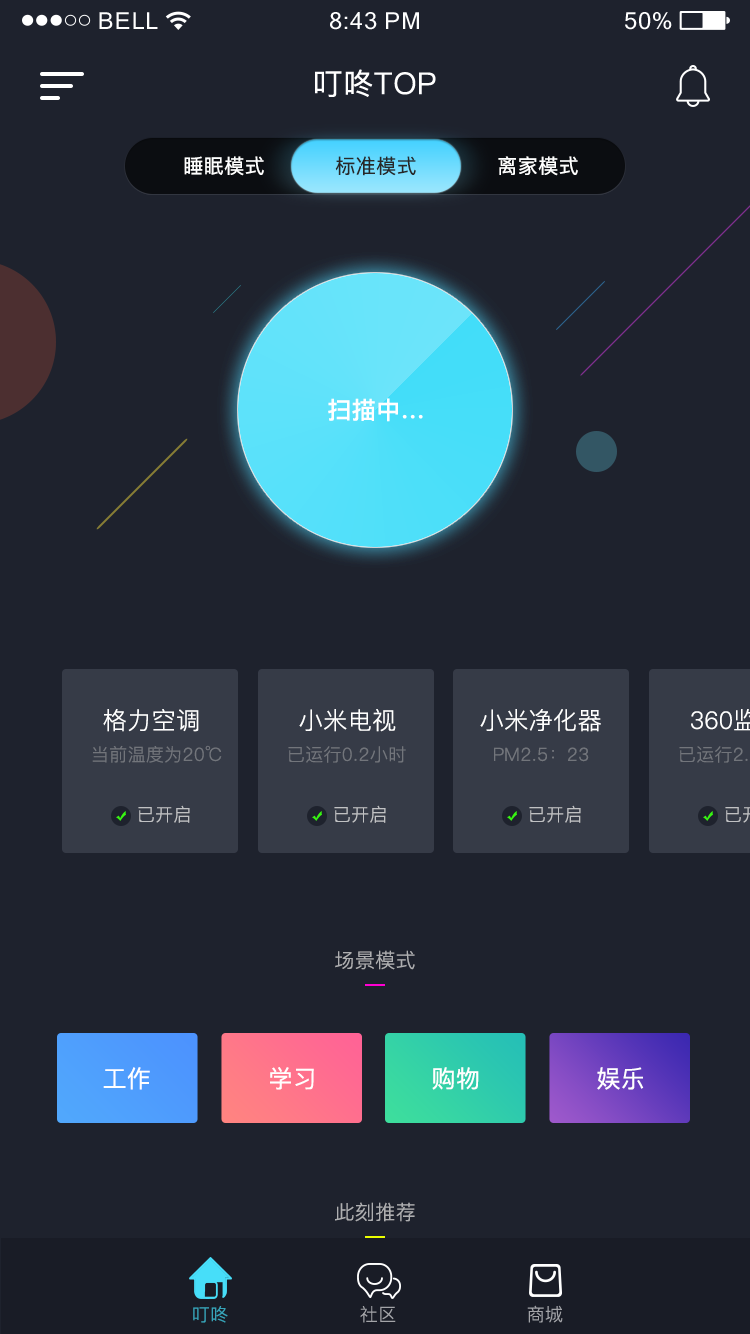Activate the 工作 scene mode
Viewport: 750px width, 1334px height.
(x=127, y=1078)
